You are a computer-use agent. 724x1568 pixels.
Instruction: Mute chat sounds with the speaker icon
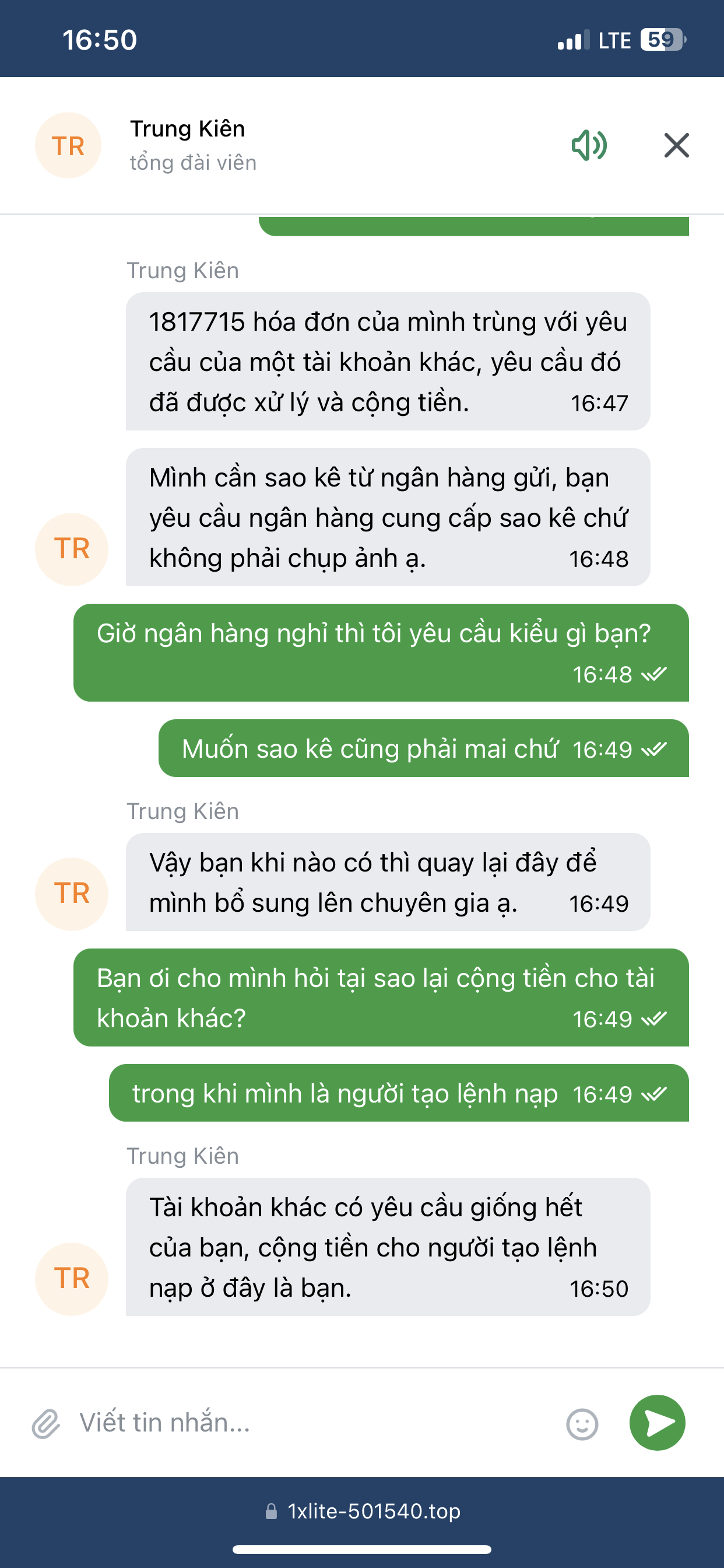(588, 145)
